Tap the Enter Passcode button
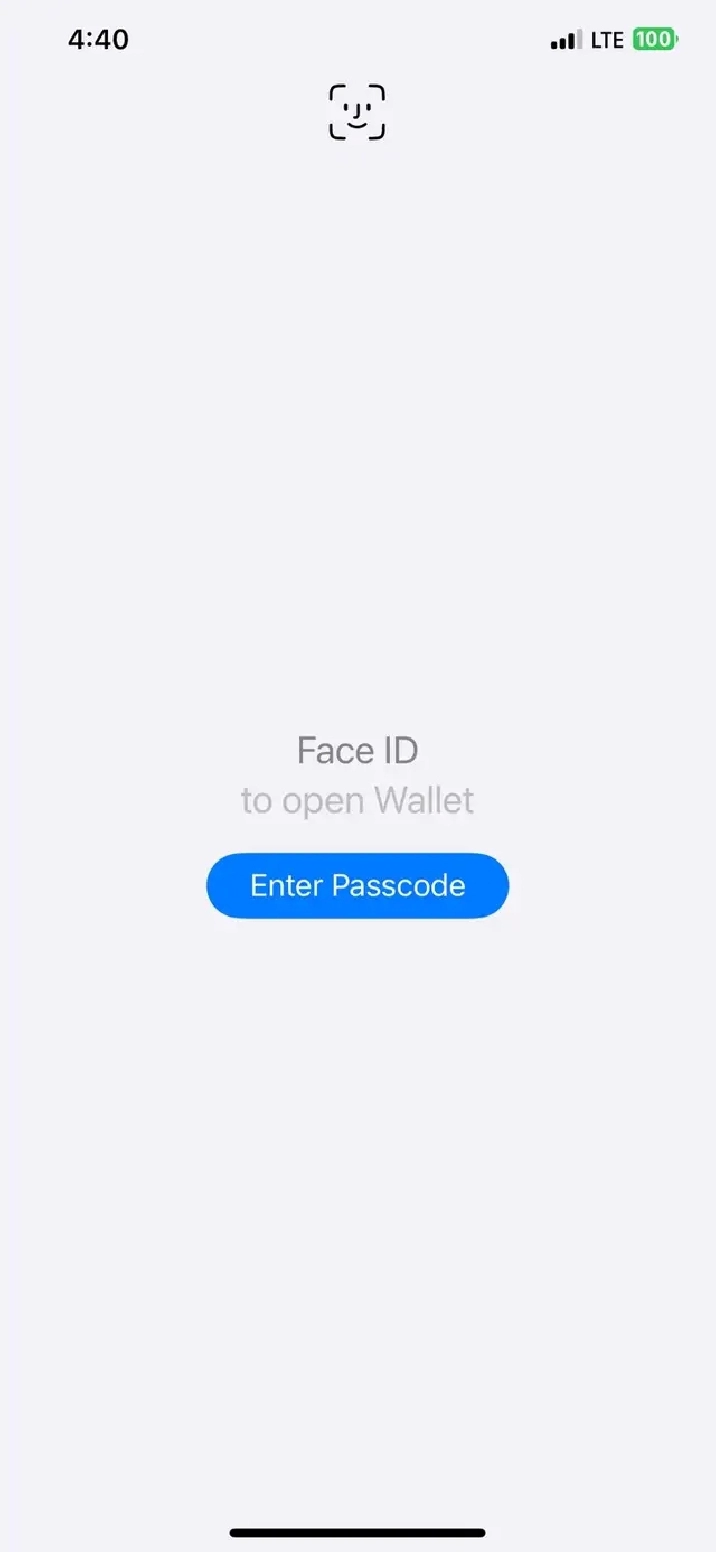Screen dimensions: 716x1552 pyautogui.click(x=358, y=886)
